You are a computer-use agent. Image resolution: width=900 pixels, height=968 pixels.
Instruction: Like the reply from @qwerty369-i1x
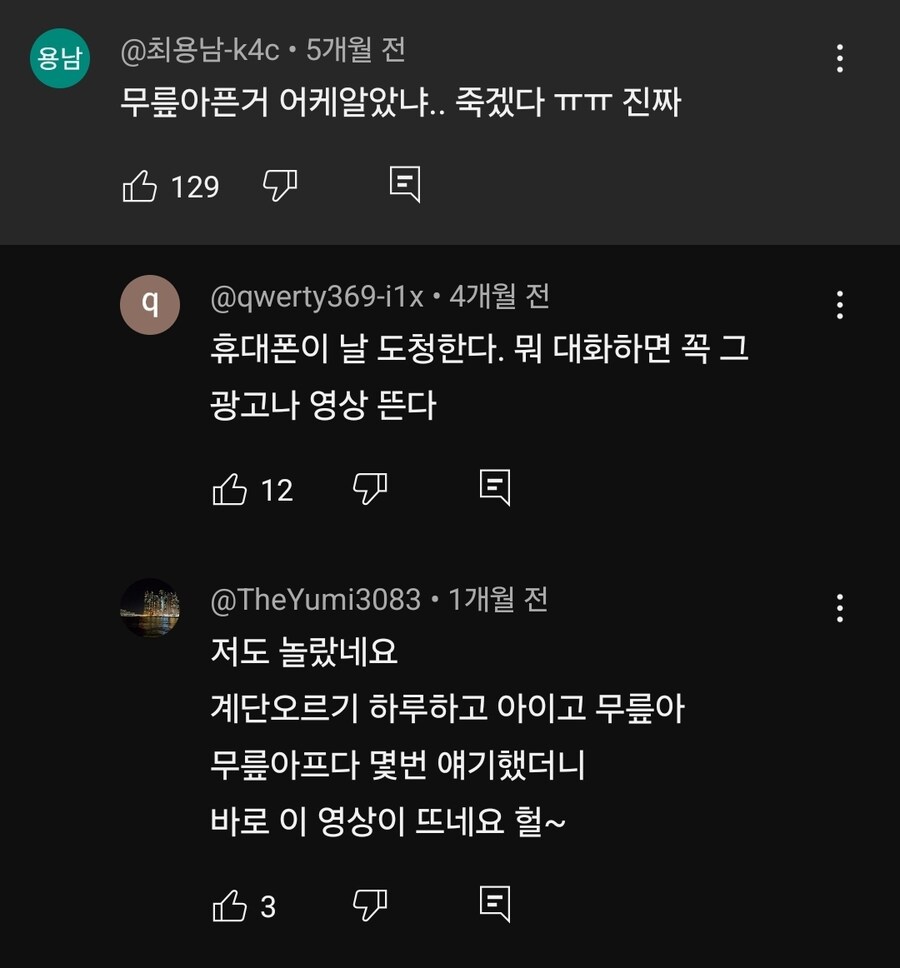[x=230, y=489]
